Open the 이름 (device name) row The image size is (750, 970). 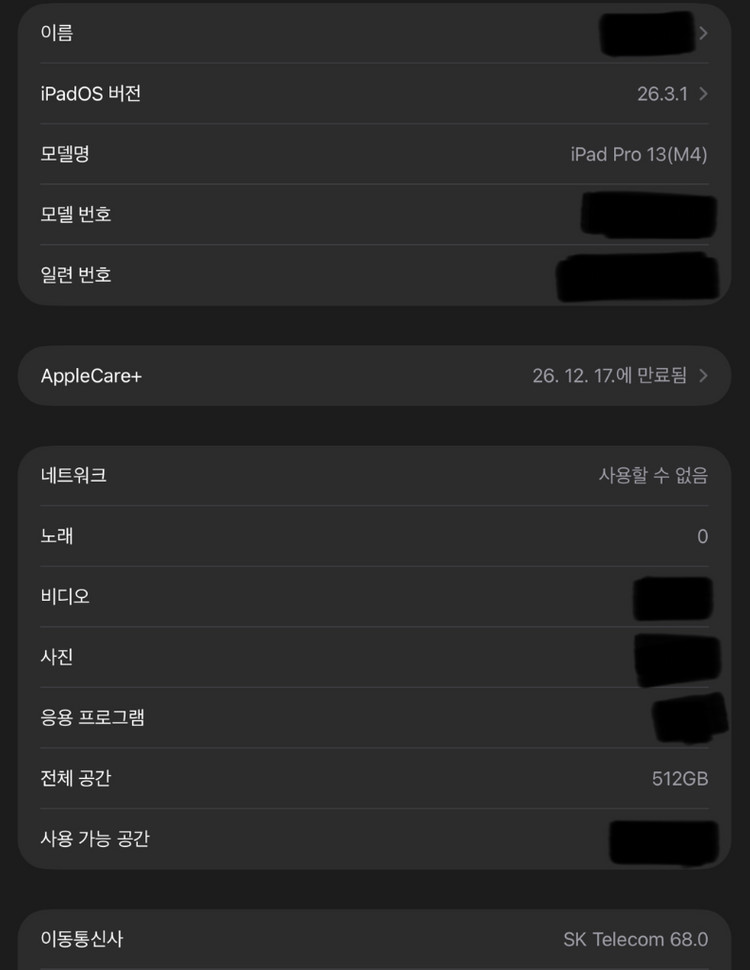tap(374, 33)
